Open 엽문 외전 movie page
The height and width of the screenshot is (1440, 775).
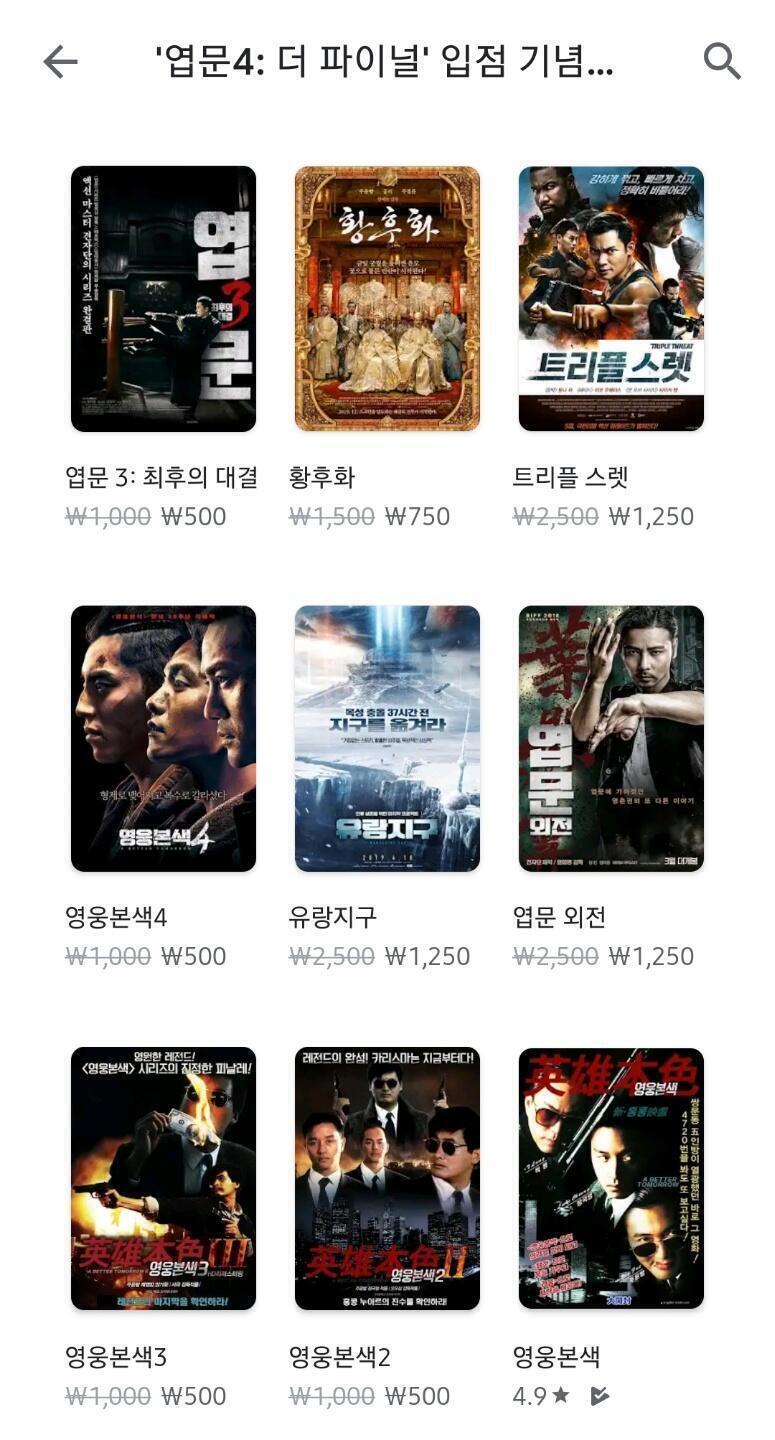click(x=611, y=739)
